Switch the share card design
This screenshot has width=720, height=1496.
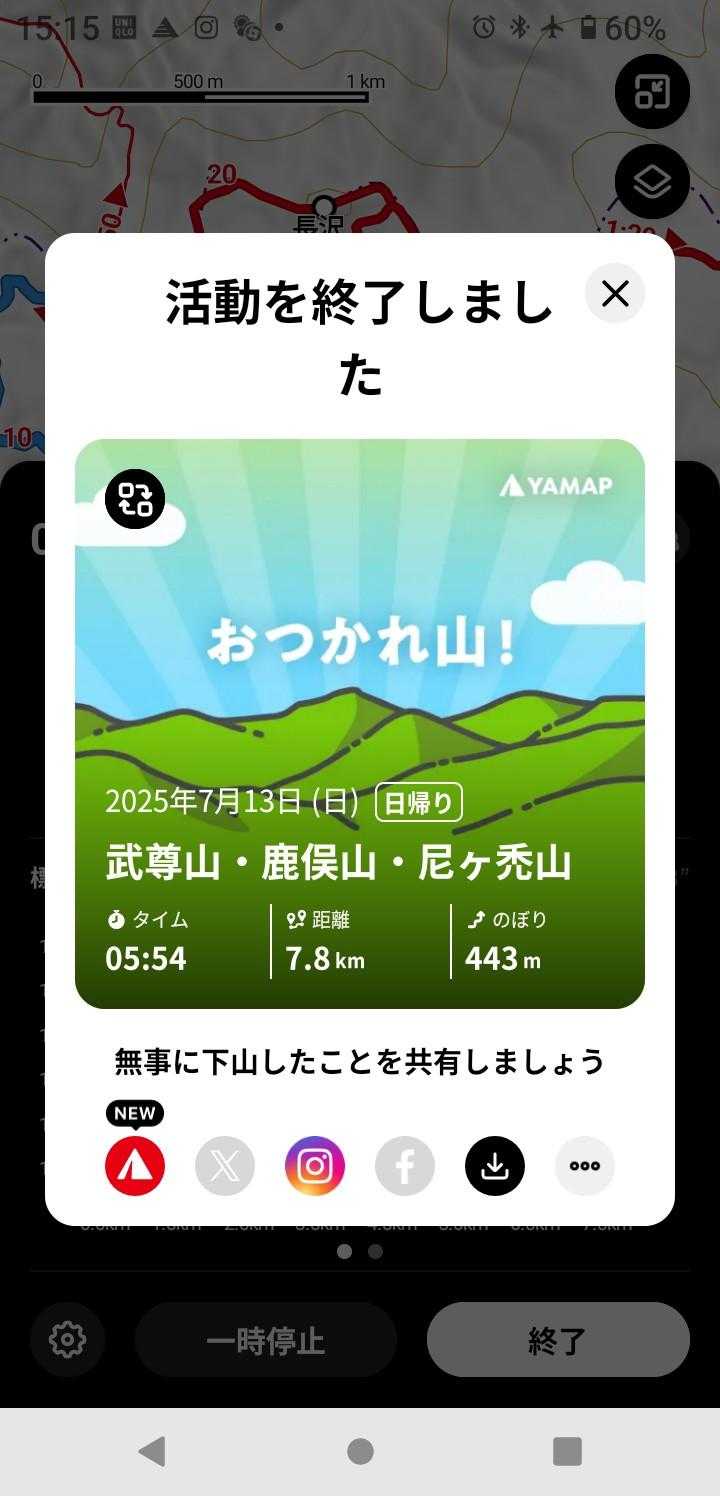coord(135,498)
